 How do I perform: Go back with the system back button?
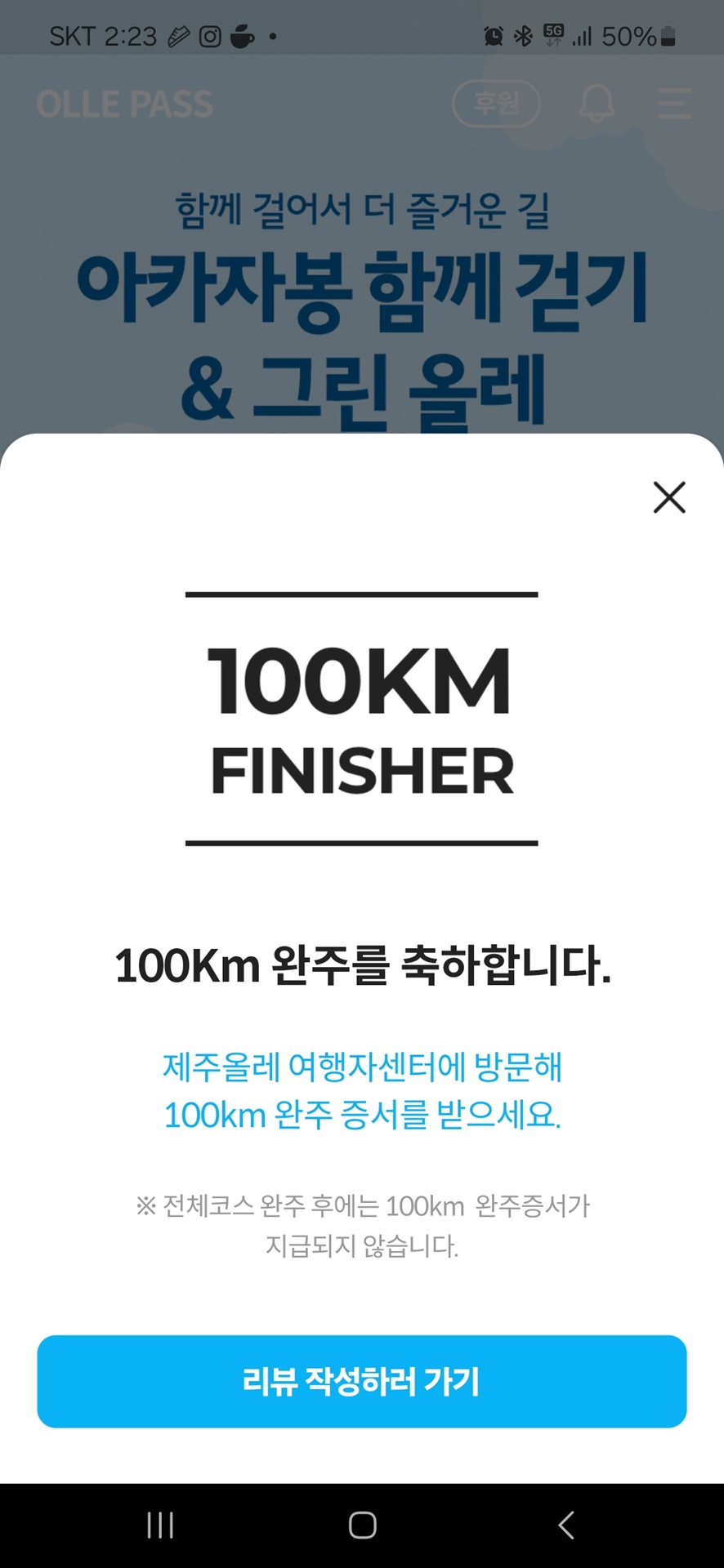[x=565, y=1525]
